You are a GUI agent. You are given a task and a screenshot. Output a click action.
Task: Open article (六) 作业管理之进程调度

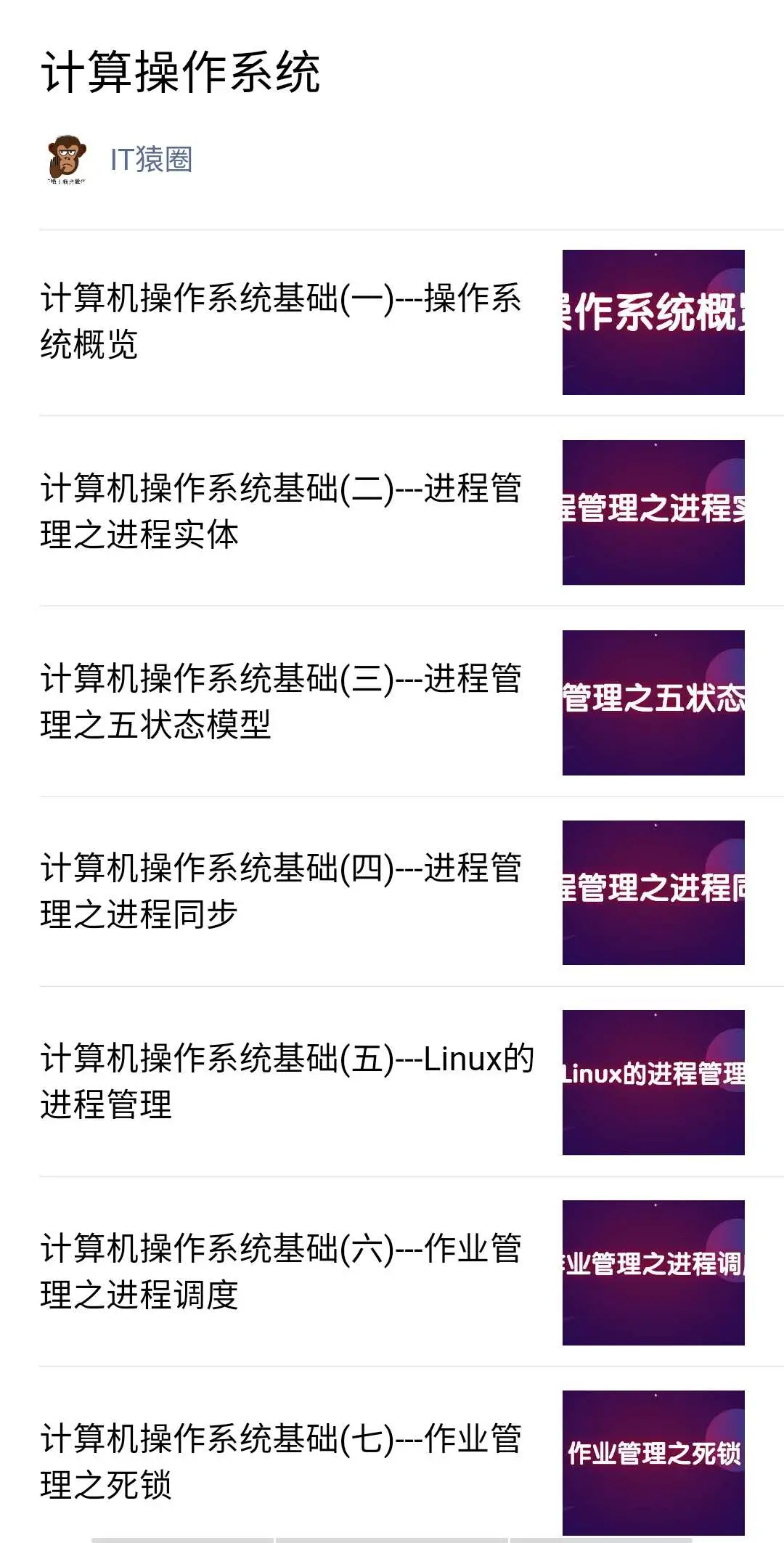[392, 1272]
